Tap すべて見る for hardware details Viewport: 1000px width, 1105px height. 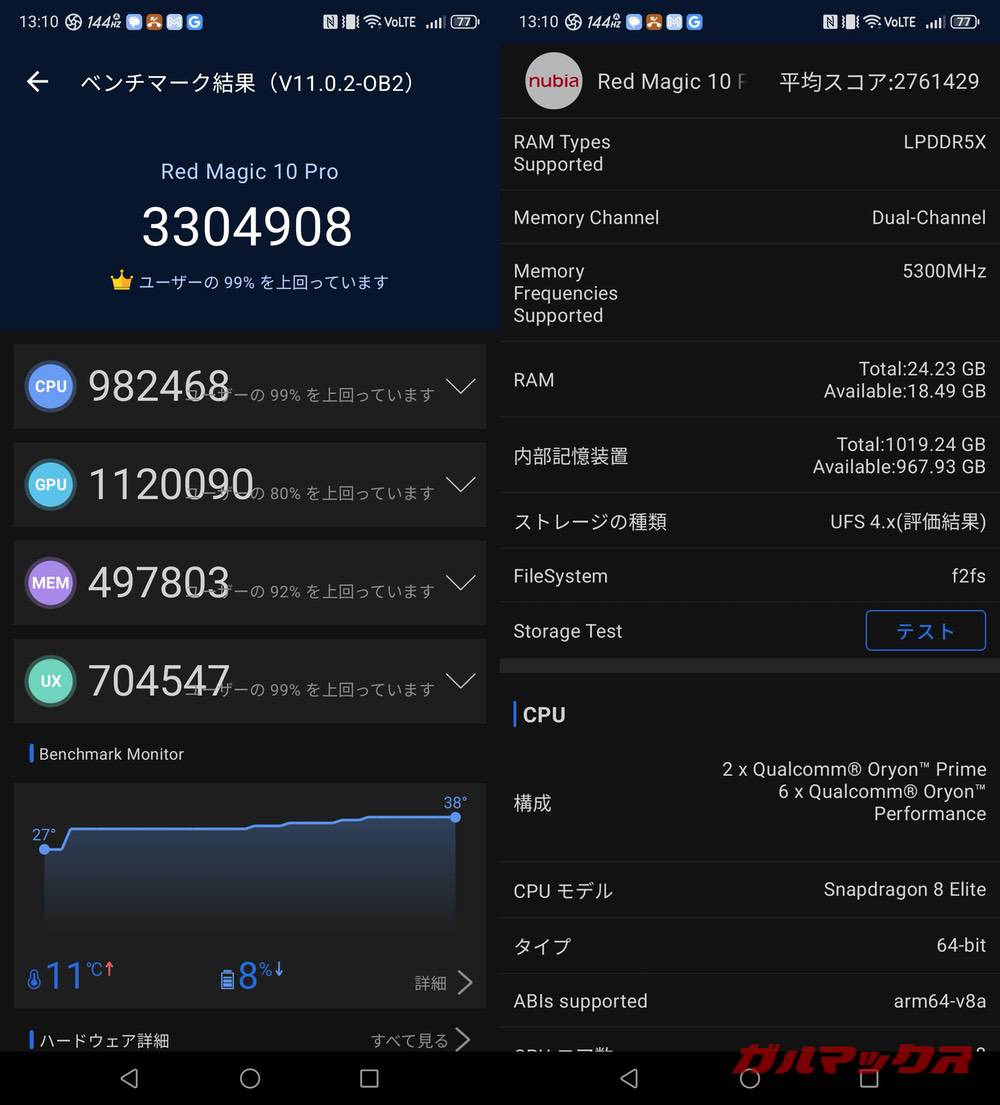coord(420,1040)
